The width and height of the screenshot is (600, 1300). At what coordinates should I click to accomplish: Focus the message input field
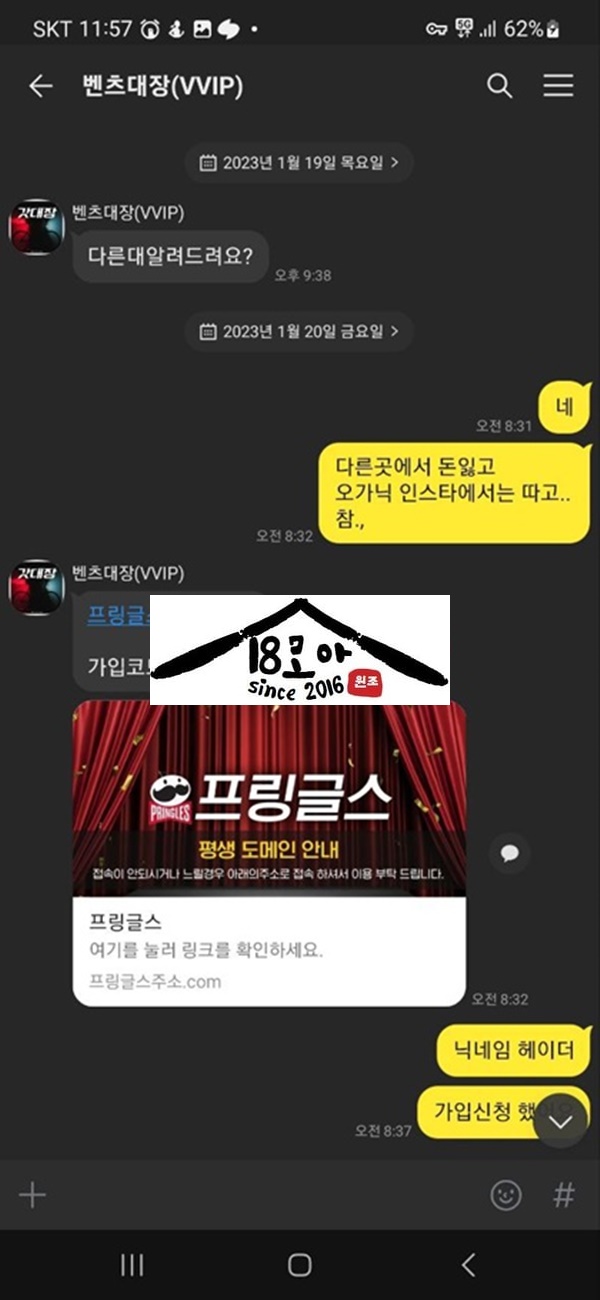(260, 1195)
